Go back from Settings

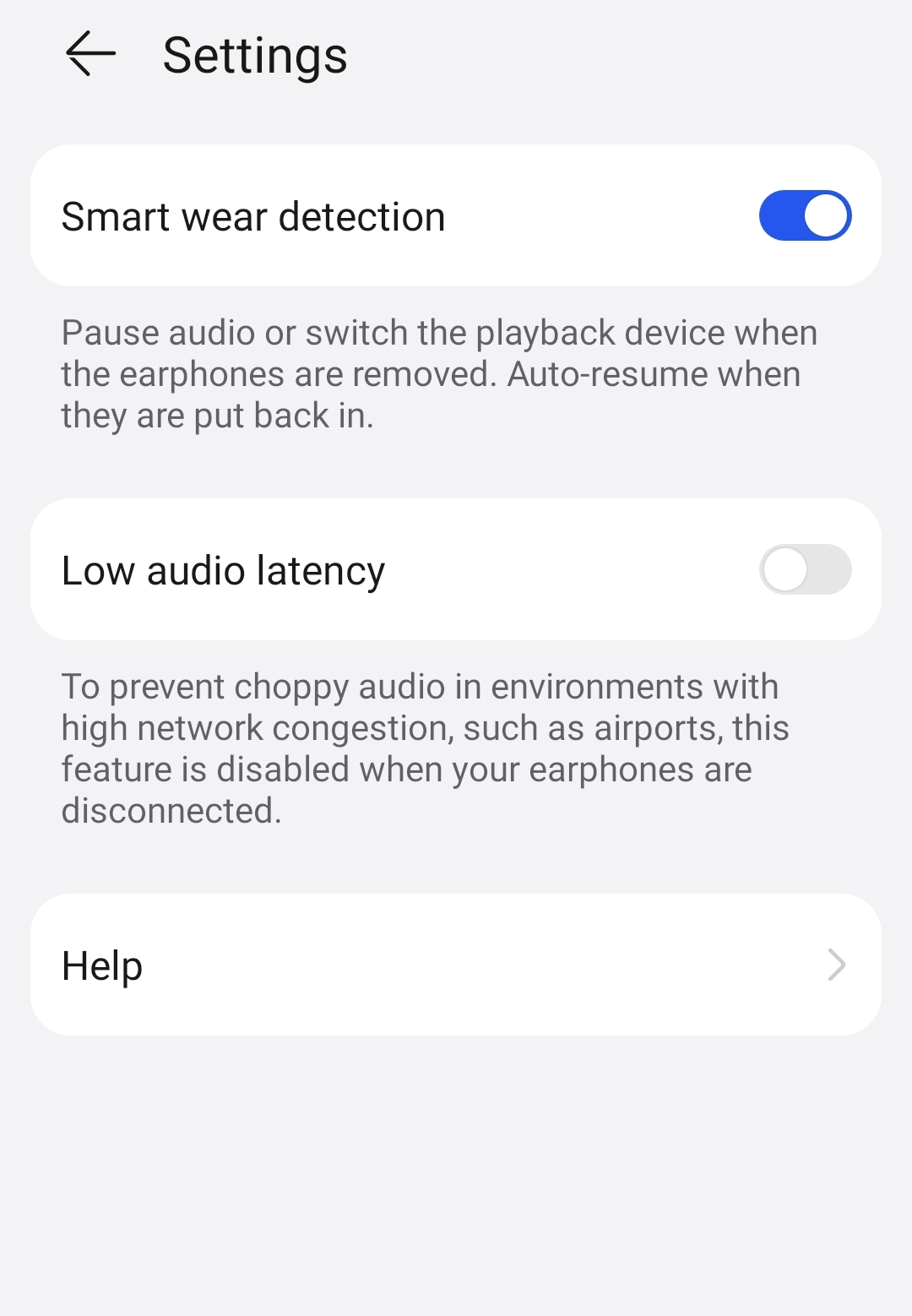click(x=90, y=54)
